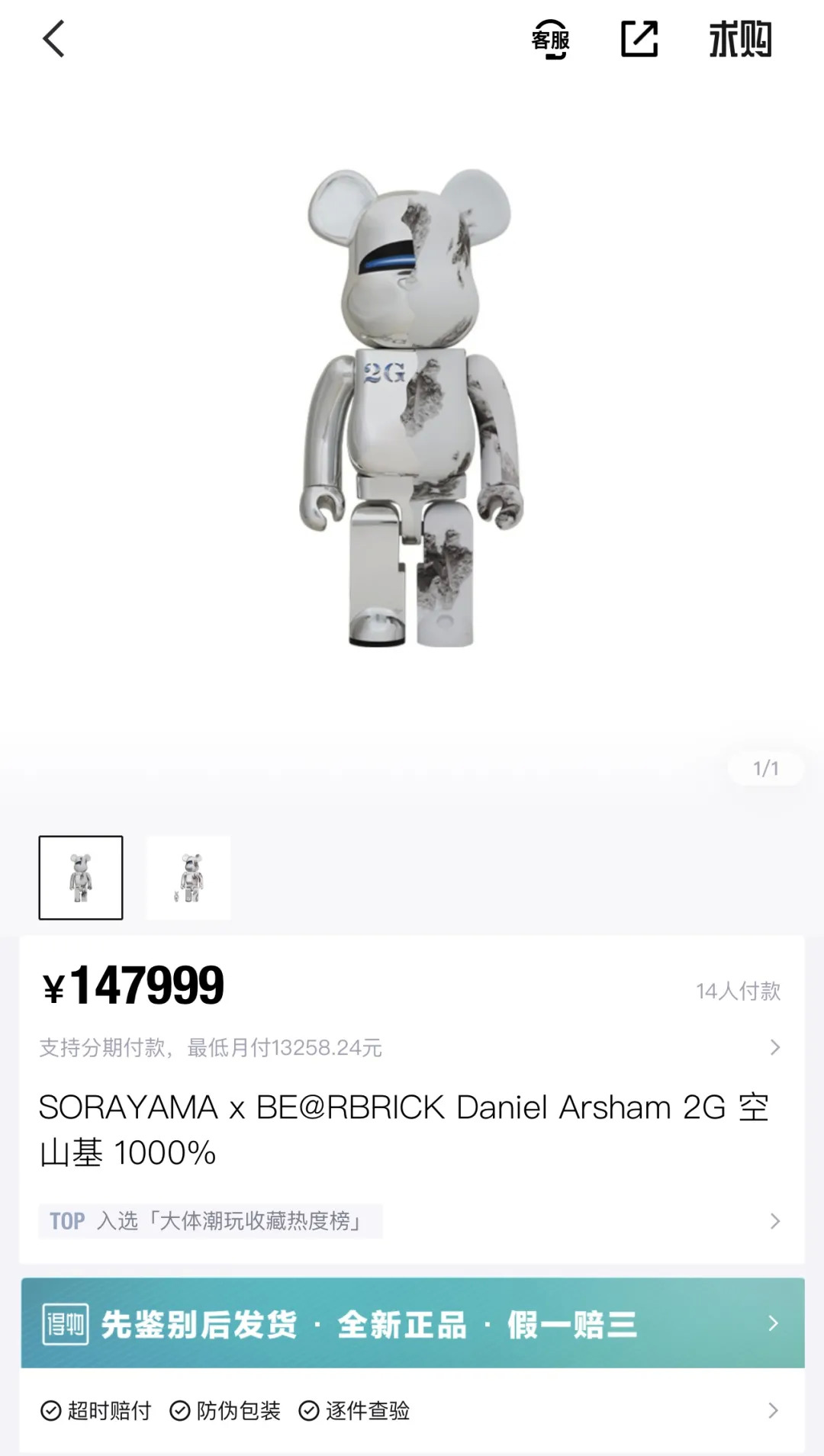This screenshot has width=824, height=1456.
Task: Open the 先鉴别后发货 authenticity guarantee banner
Action: point(412,1323)
